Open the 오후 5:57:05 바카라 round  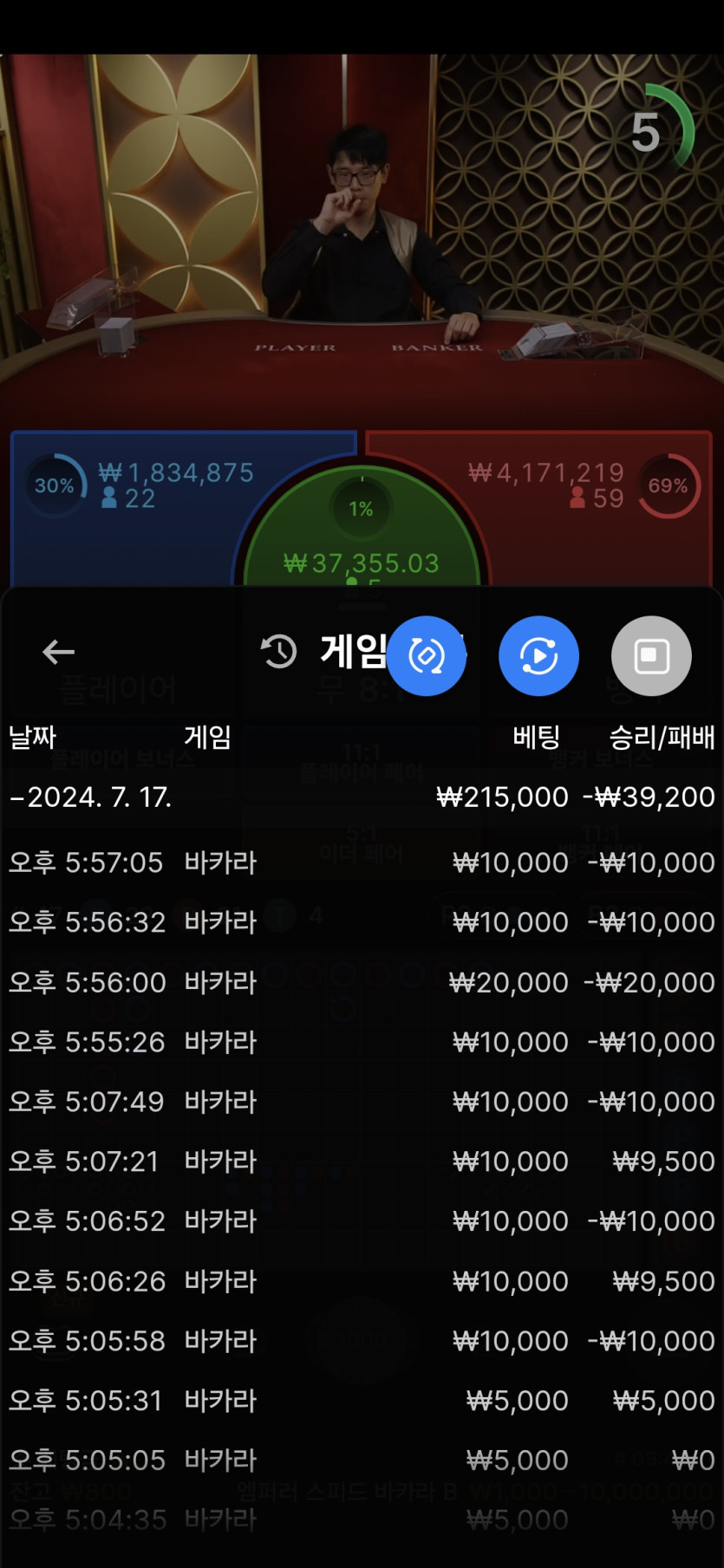362,862
